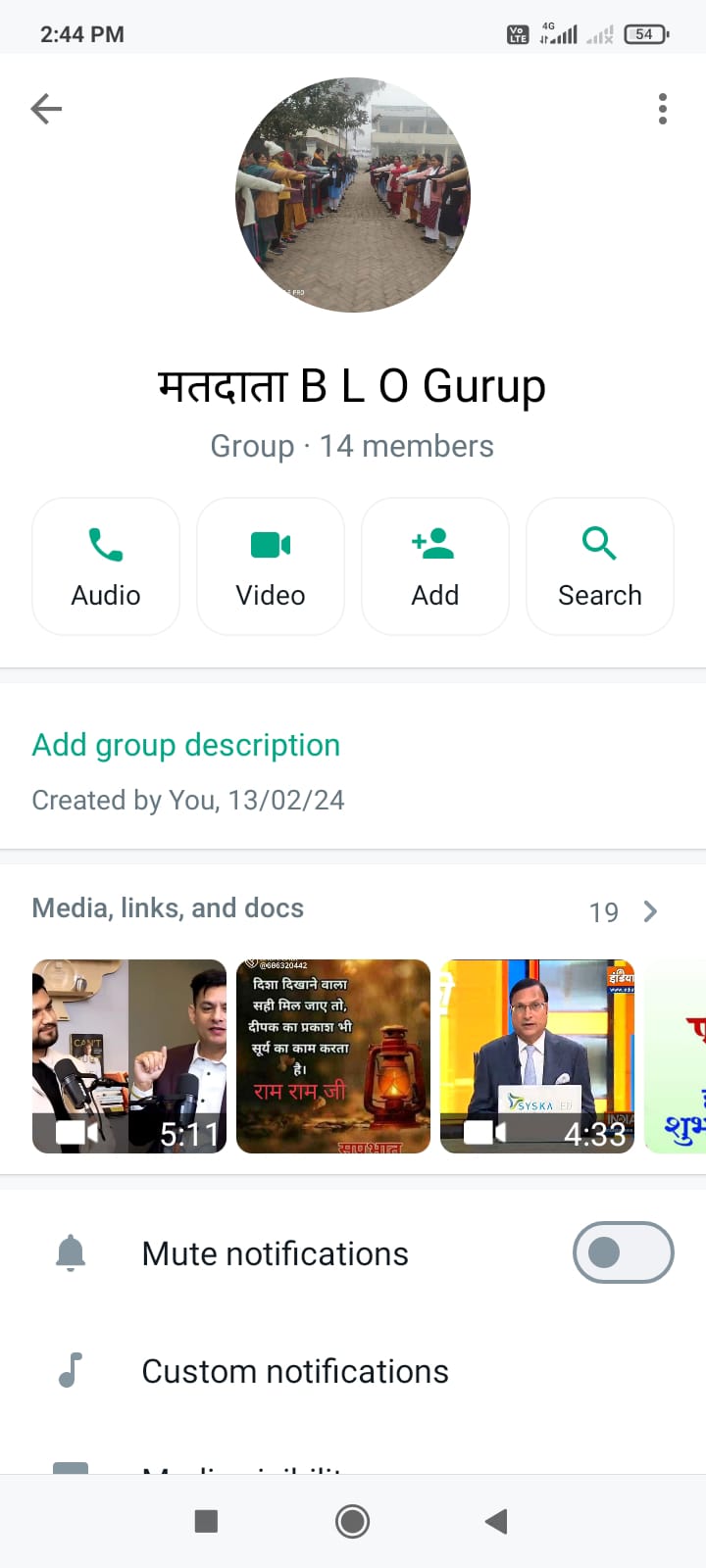706x1568 pixels.
Task: Toggle Mute notifications switch
Action: [624, 1252]
